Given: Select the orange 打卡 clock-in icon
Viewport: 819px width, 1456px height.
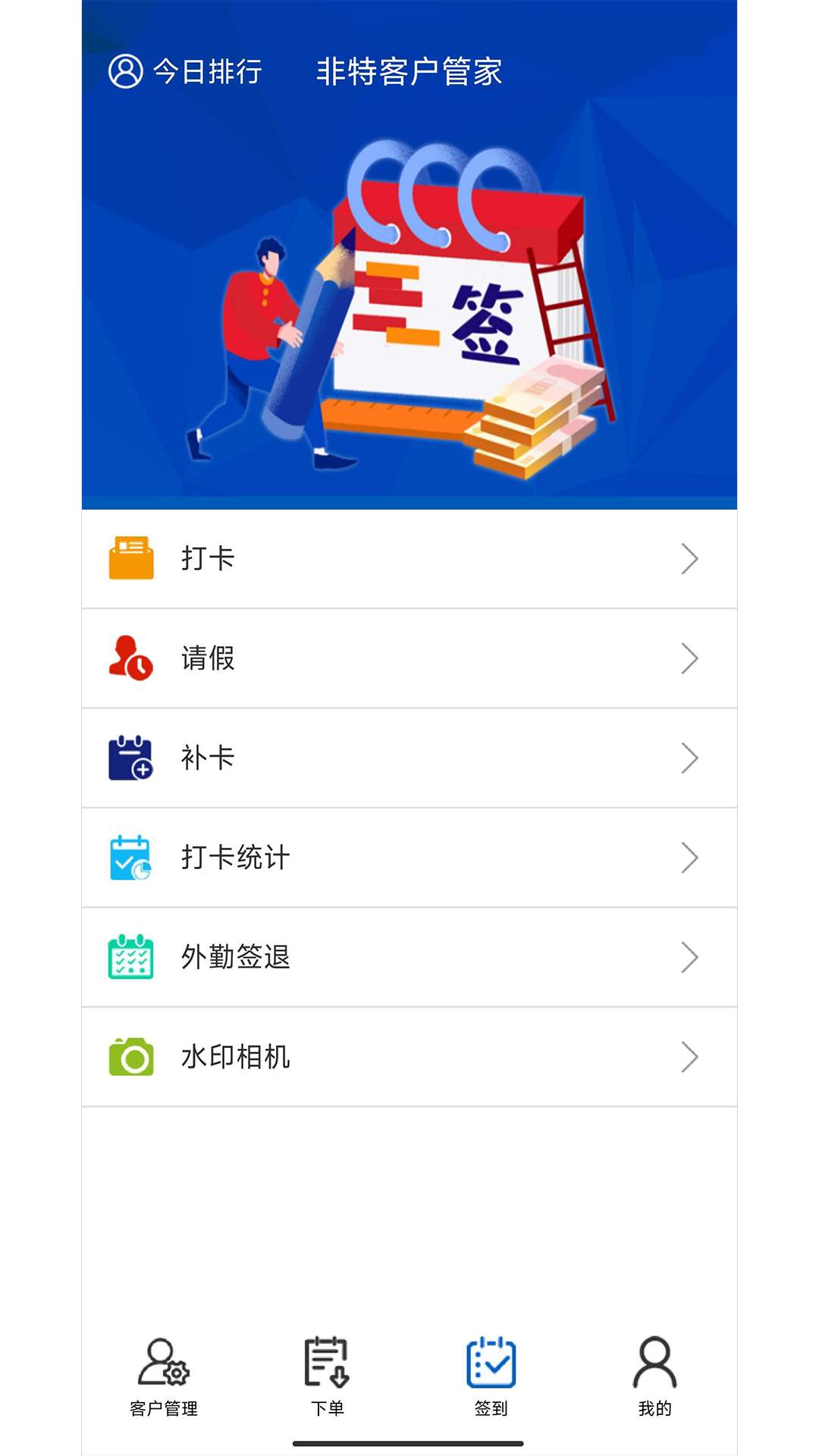Looking at the screenshot, I should [130, 559].
